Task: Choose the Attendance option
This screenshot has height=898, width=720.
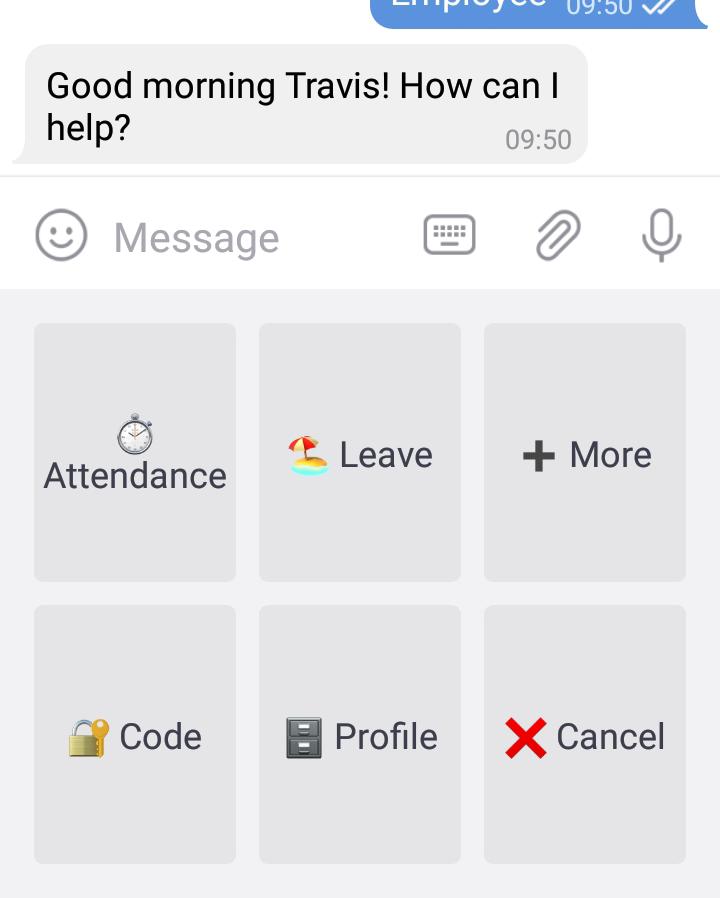Action: coord(135,452)
